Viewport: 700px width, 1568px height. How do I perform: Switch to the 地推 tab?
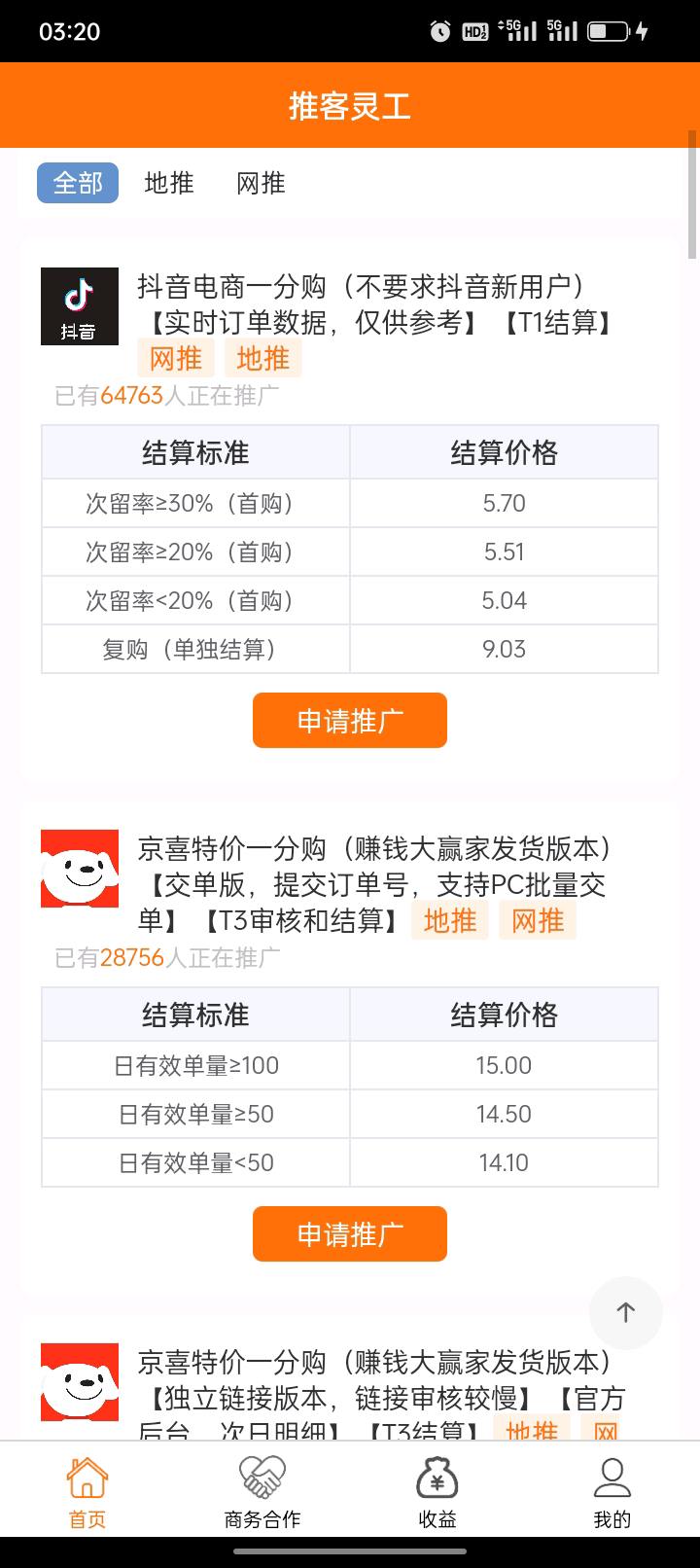[169, 183]
